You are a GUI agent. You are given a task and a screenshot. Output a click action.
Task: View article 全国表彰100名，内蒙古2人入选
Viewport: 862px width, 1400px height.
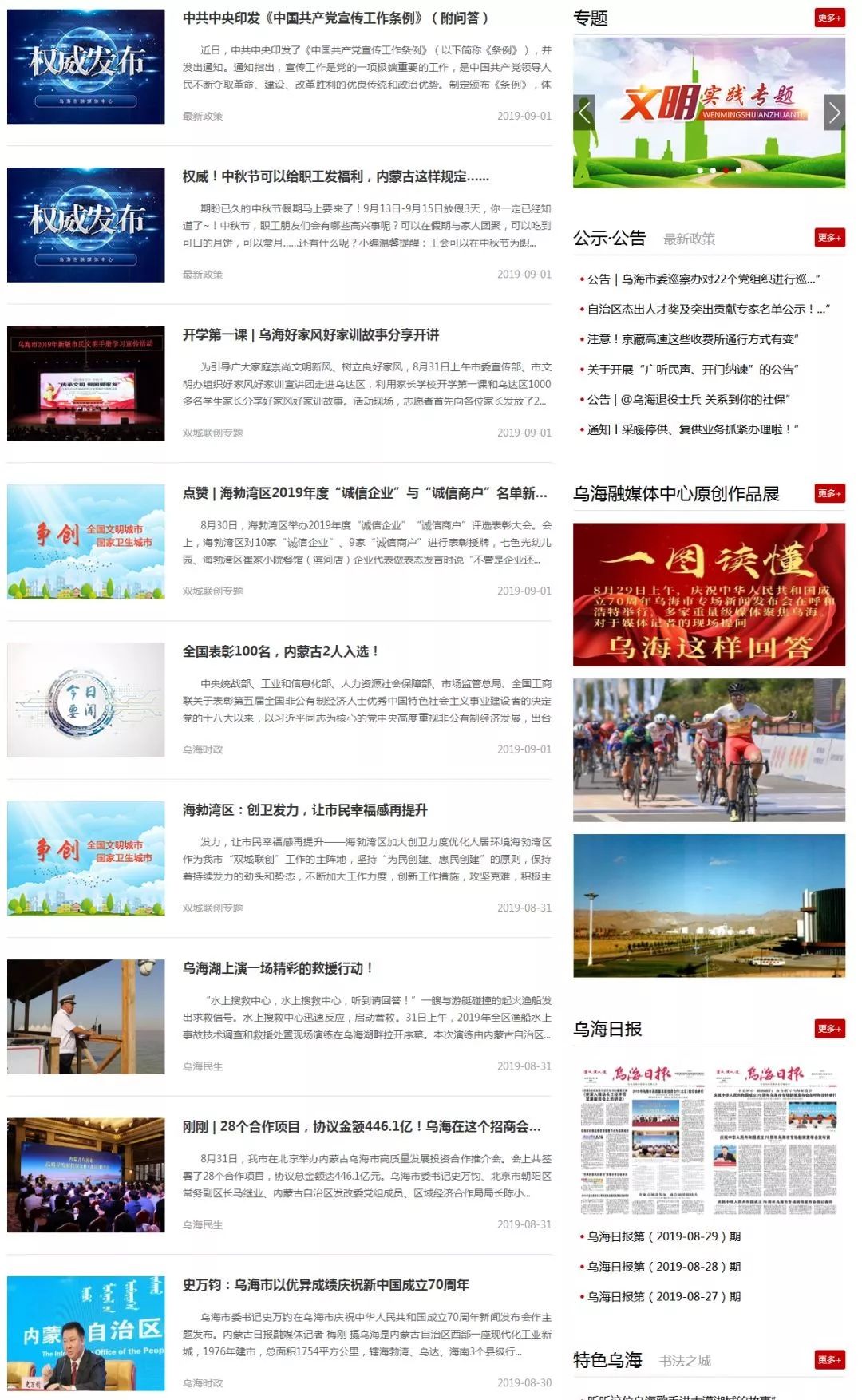(x=280, y=651)
